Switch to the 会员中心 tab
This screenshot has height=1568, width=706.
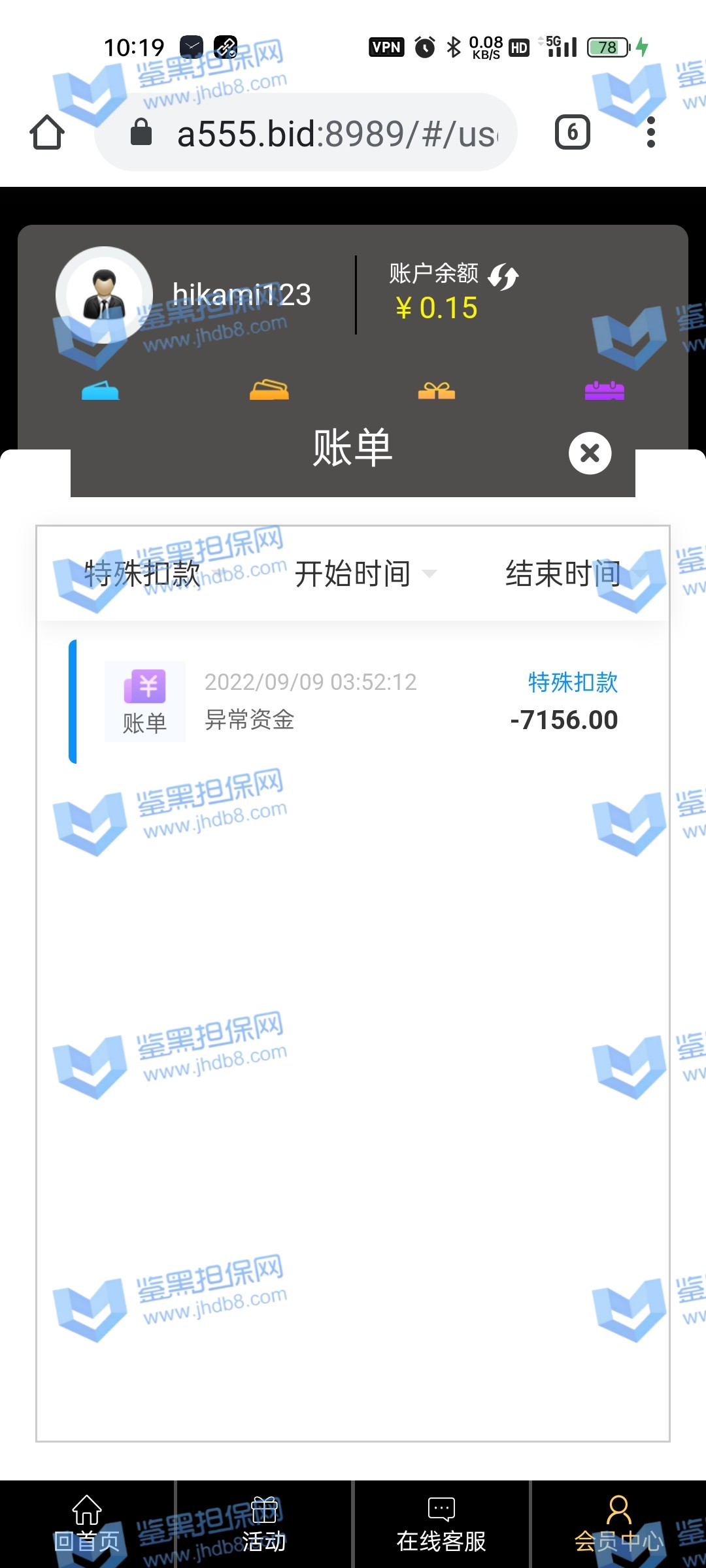[x=618, y=1525]
